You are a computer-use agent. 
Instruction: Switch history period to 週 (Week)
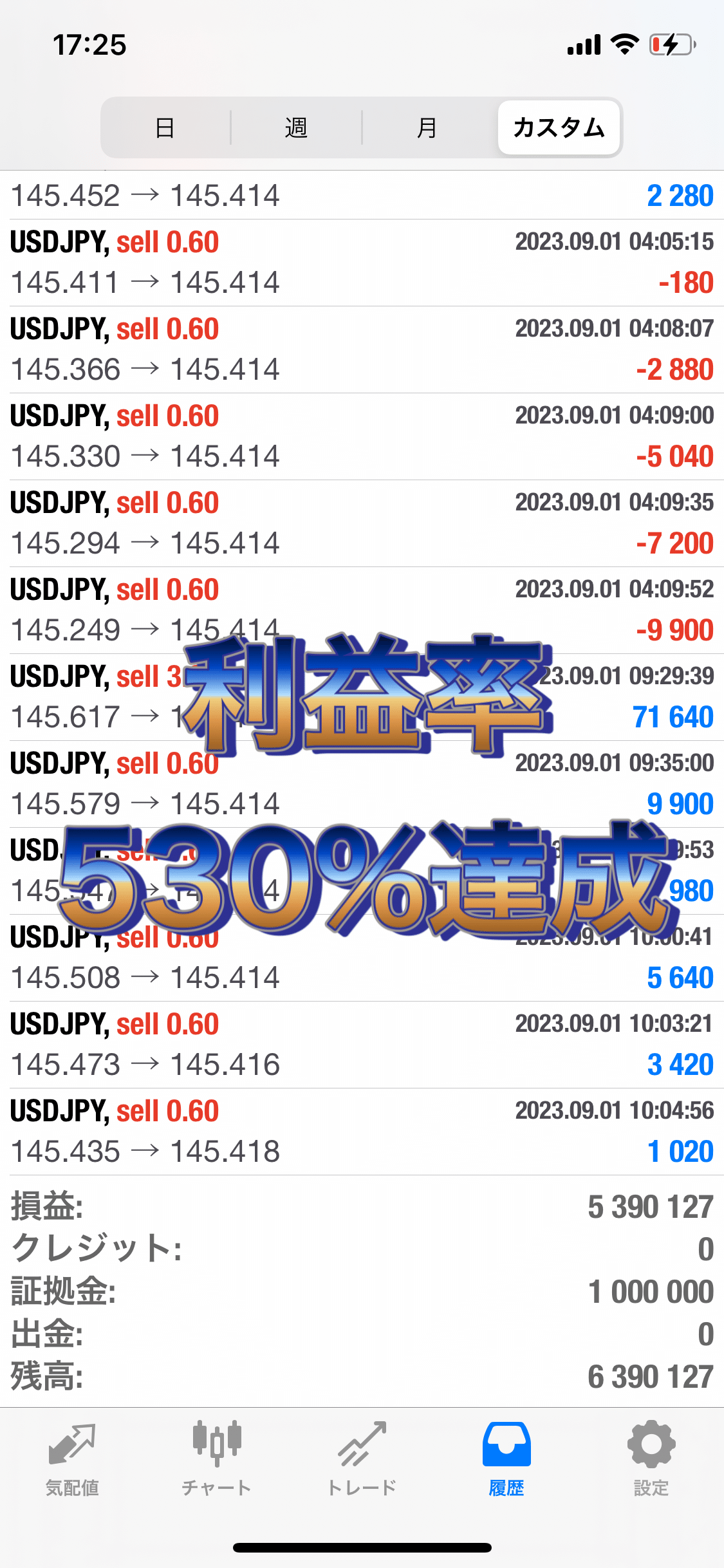click(297, 127)
